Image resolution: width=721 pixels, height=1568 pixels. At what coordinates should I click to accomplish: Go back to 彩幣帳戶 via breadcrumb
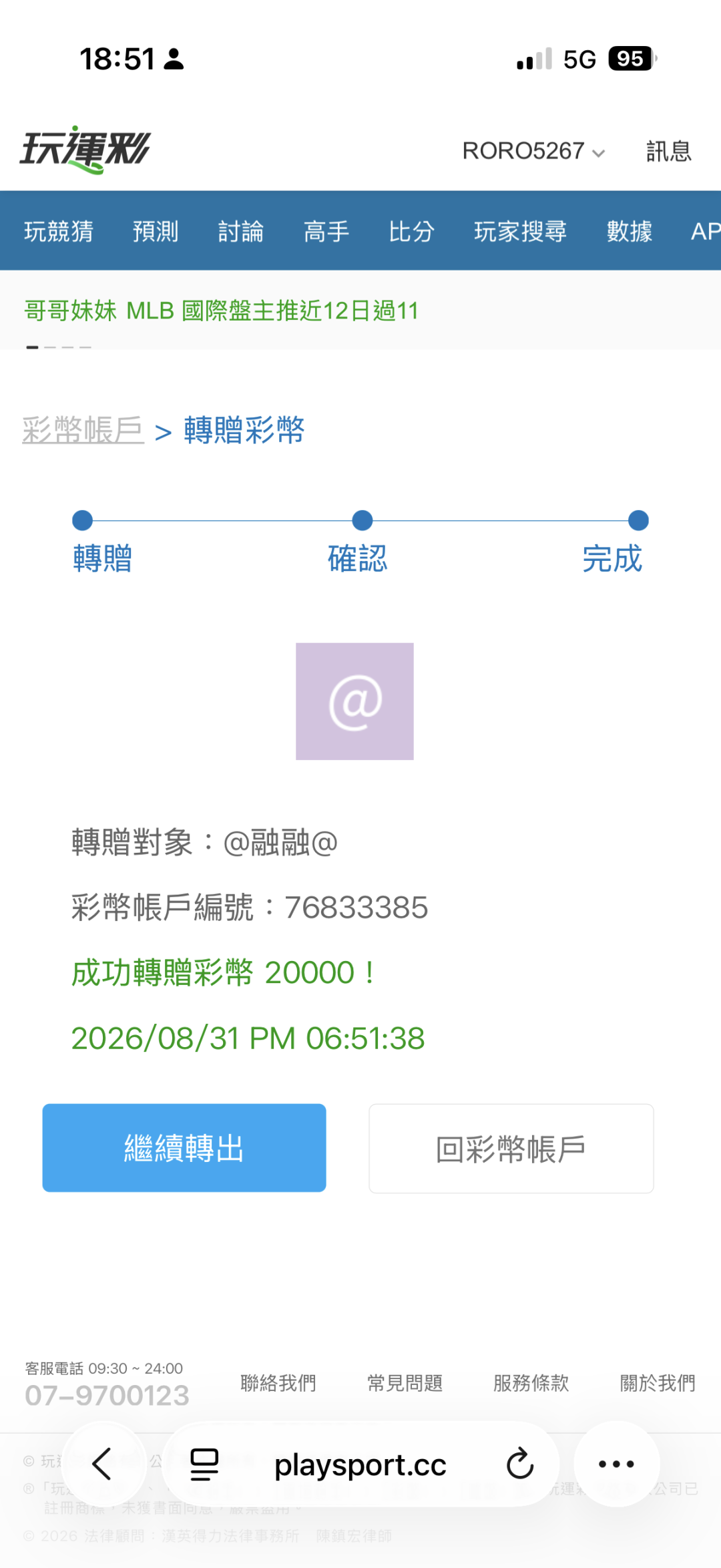(x=83, y=429)
